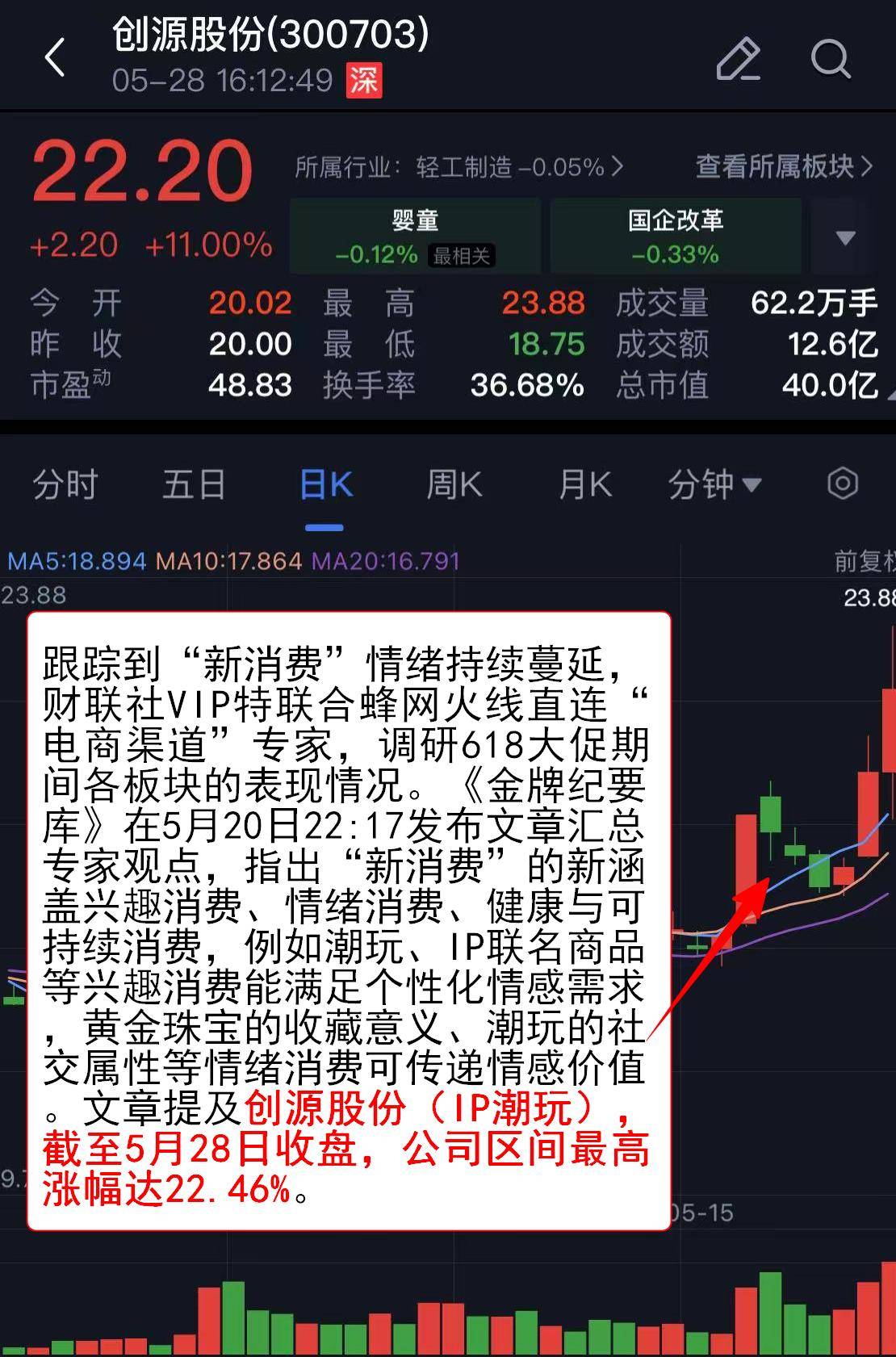The width and height of the screenshot is (896, 1357).
Task: Expand the related sectors dropdown arrow
Action: pos(845,237)
